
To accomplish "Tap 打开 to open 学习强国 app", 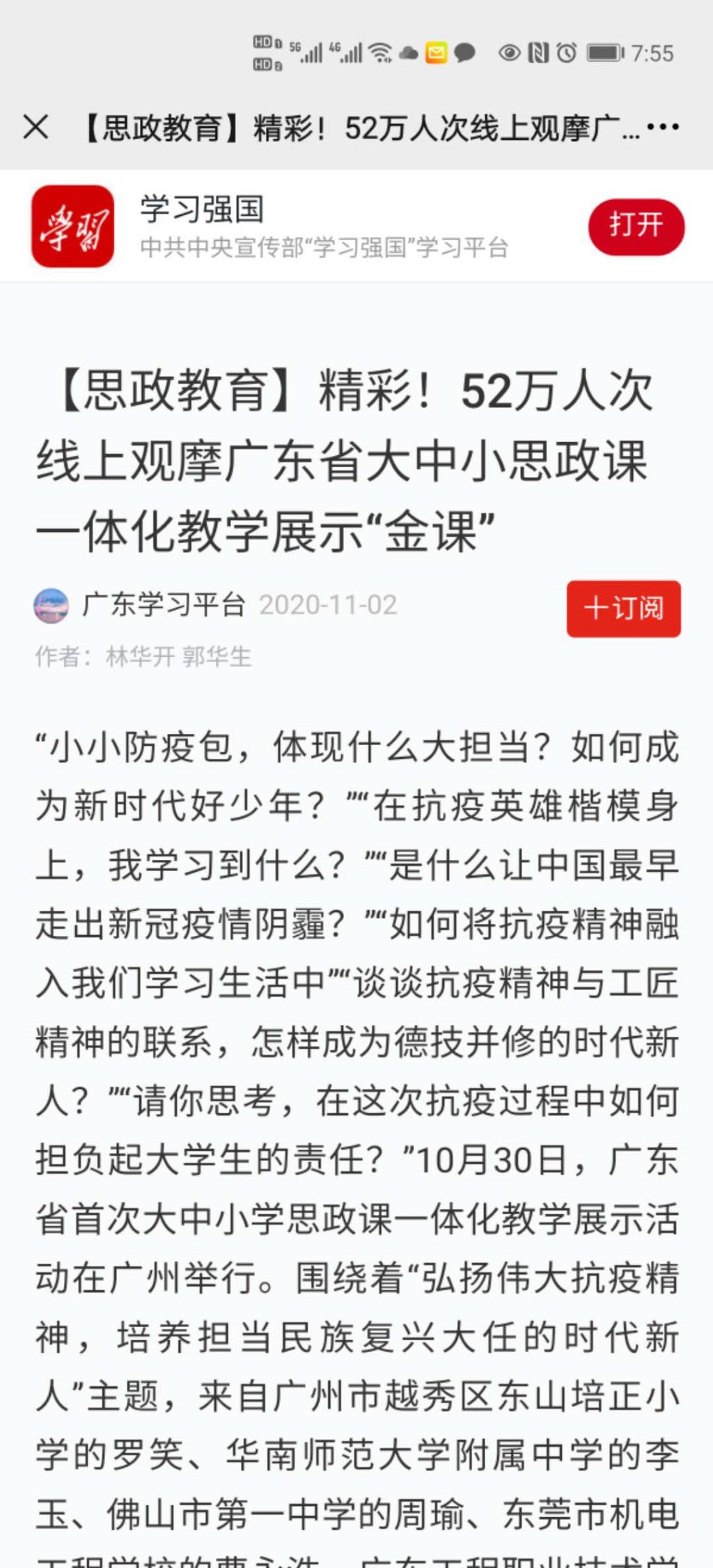I will point(636,226).
